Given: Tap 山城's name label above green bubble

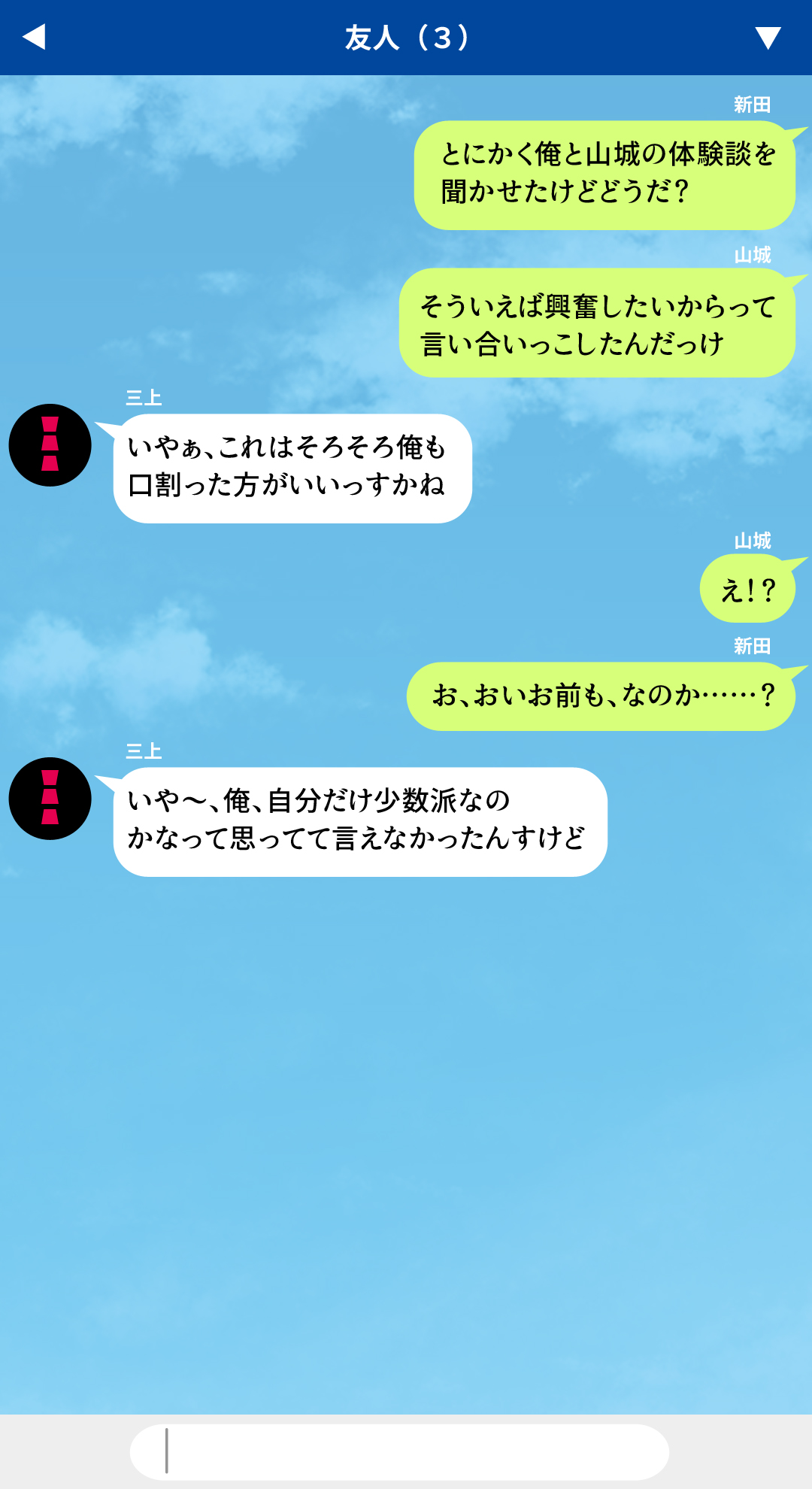Looking at the screenshot, I should [x=752, y=256].
